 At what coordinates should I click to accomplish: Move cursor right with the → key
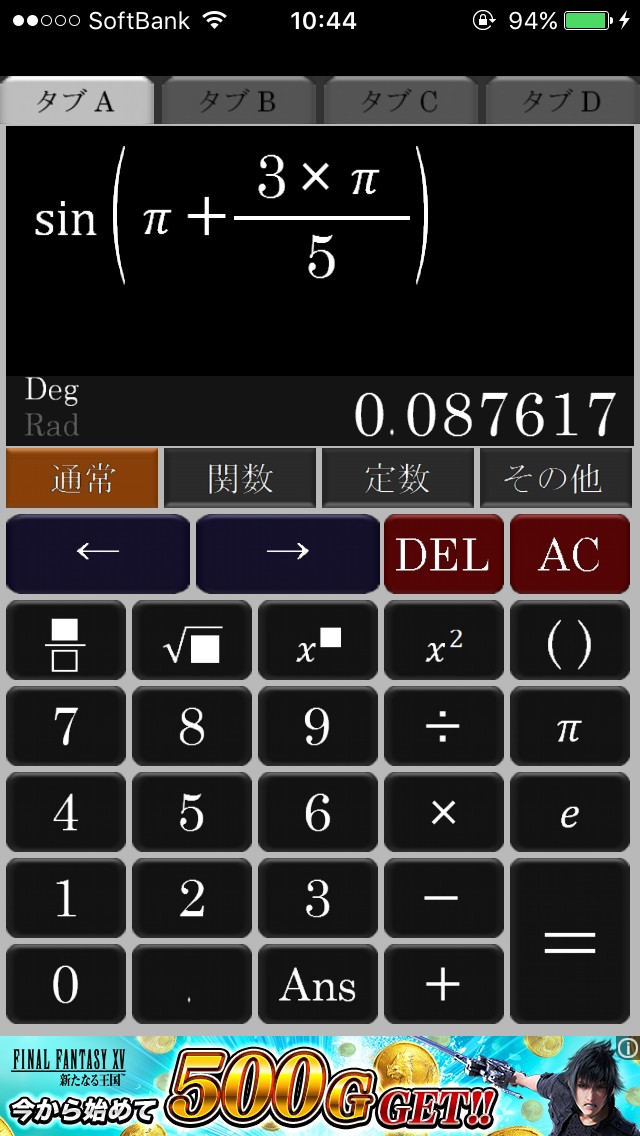point(288,554)
